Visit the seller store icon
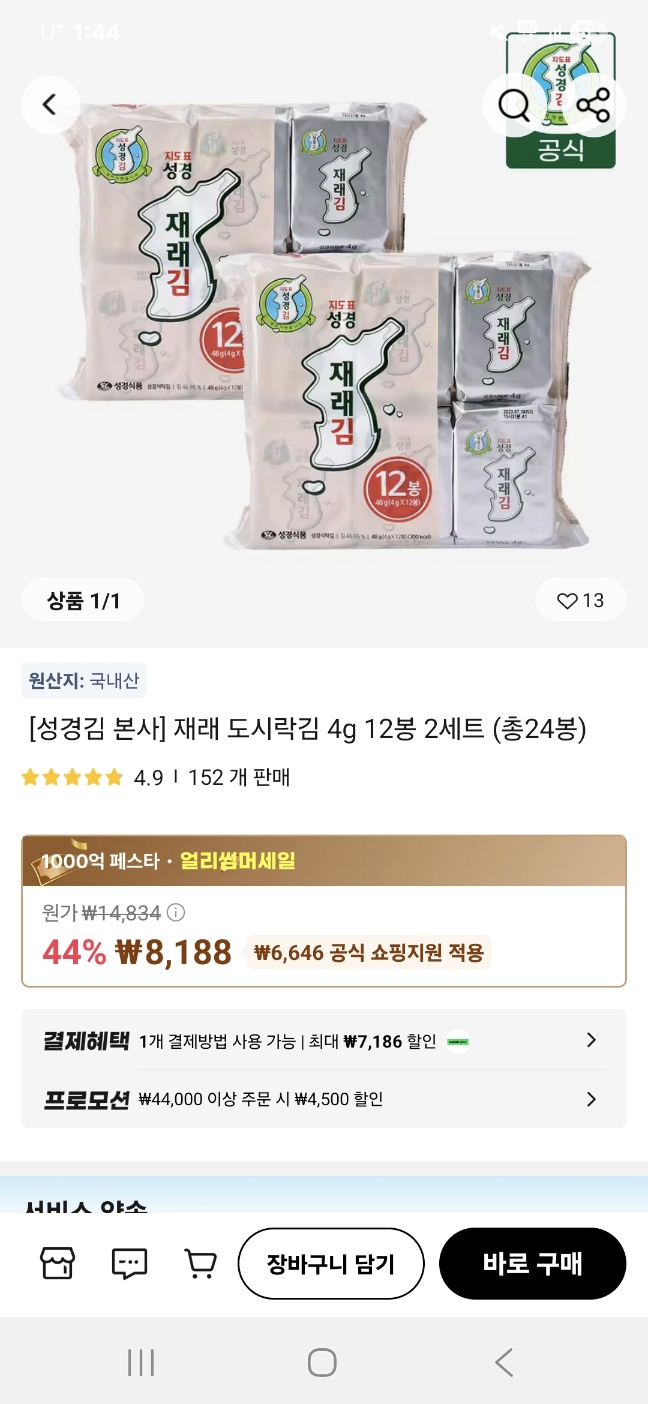 click(x=57, y=1264)
